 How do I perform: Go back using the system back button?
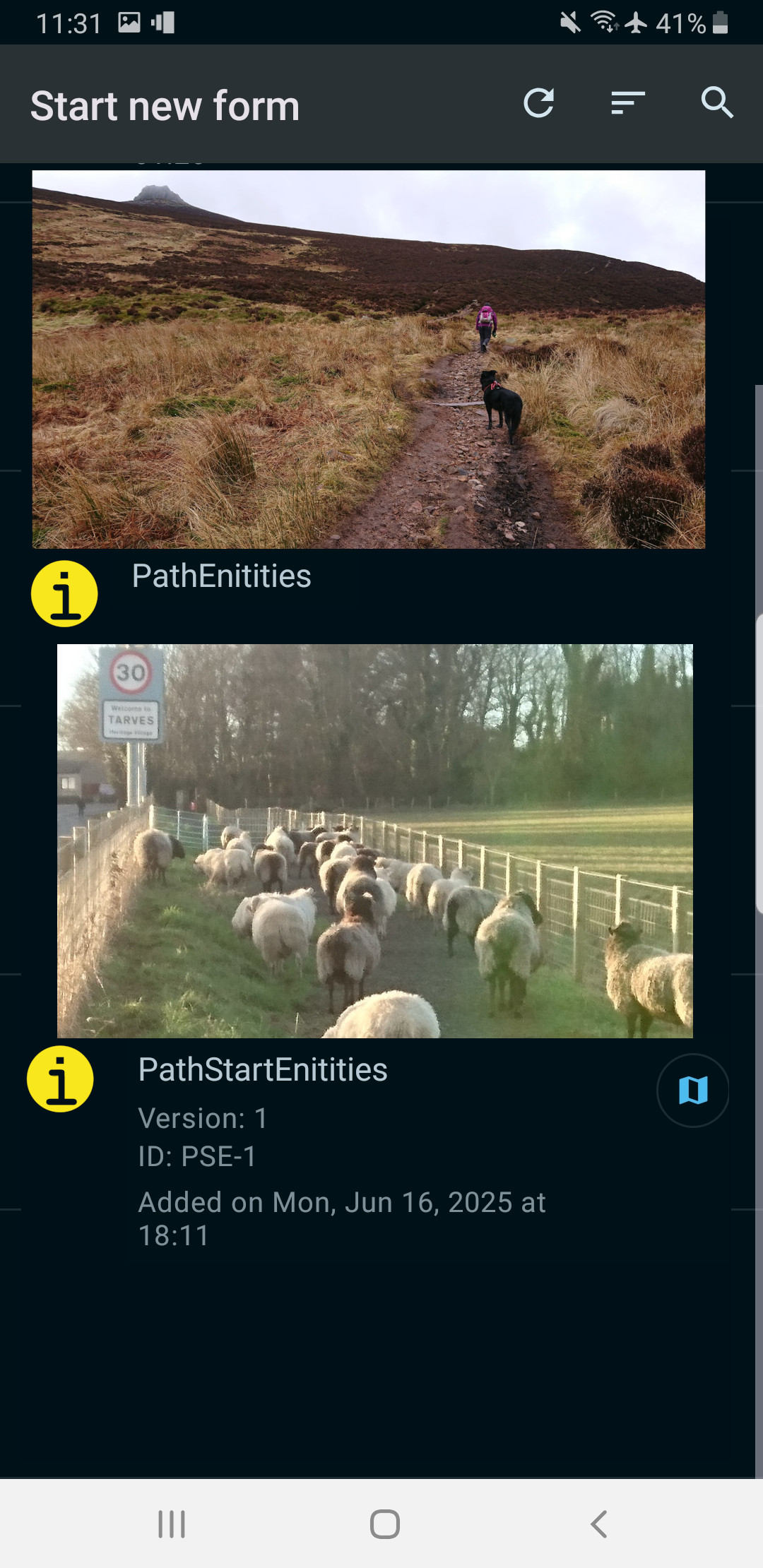(x=598, y=1524)
